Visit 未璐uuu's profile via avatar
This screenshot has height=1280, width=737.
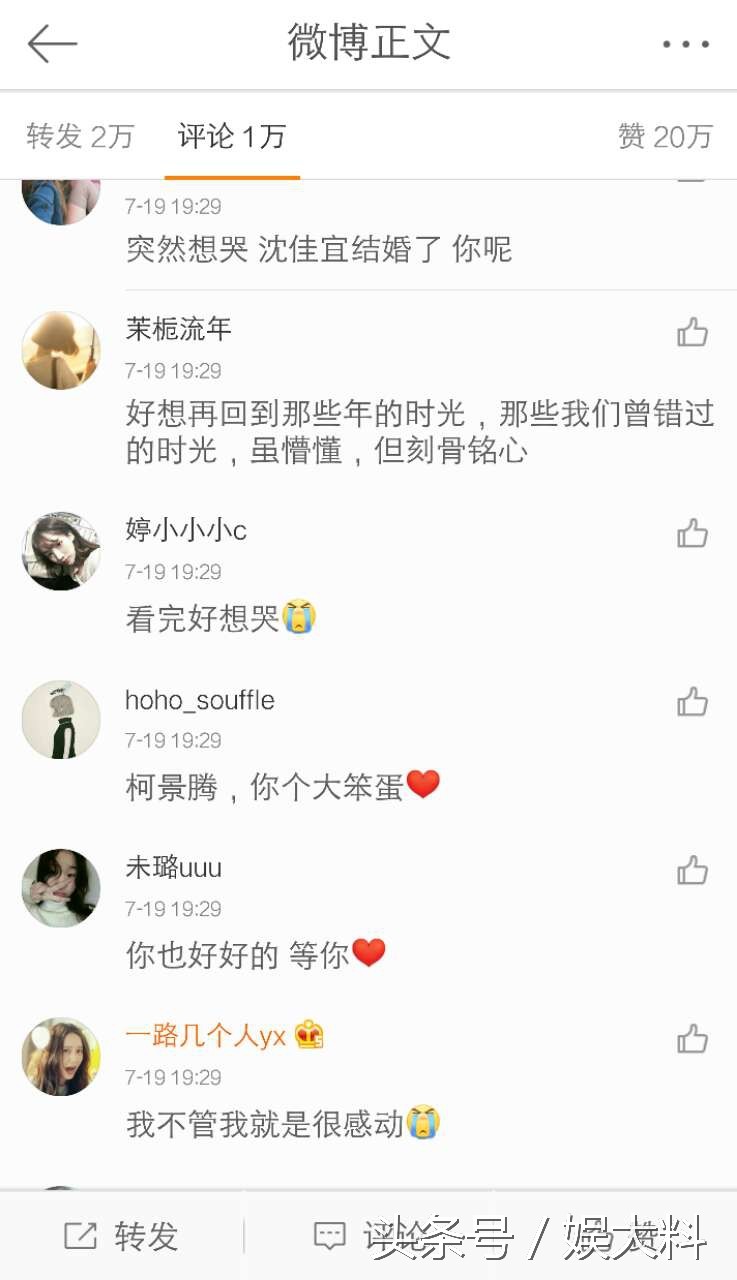pos(61,888)
